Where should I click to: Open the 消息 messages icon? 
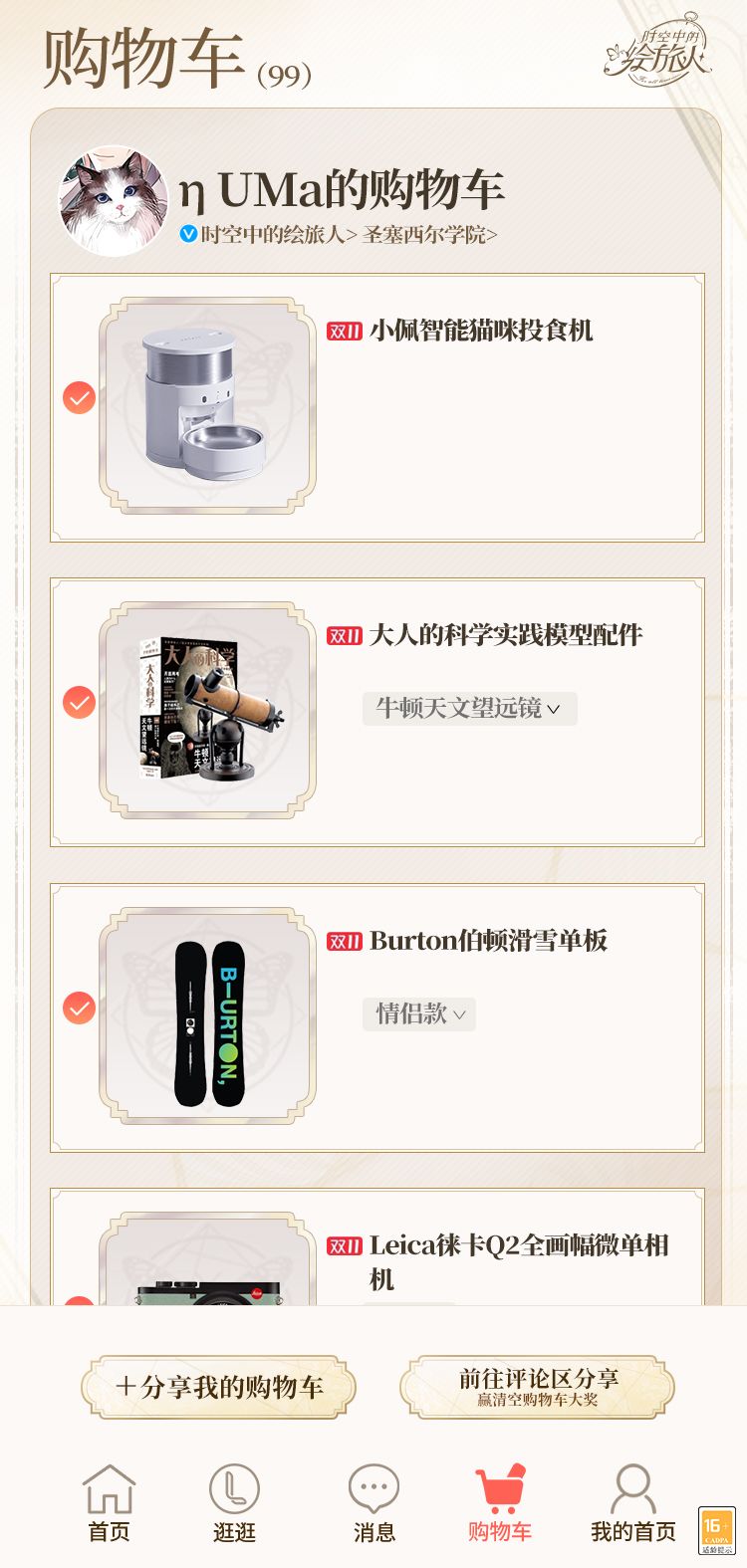[x=372, y=1486]
